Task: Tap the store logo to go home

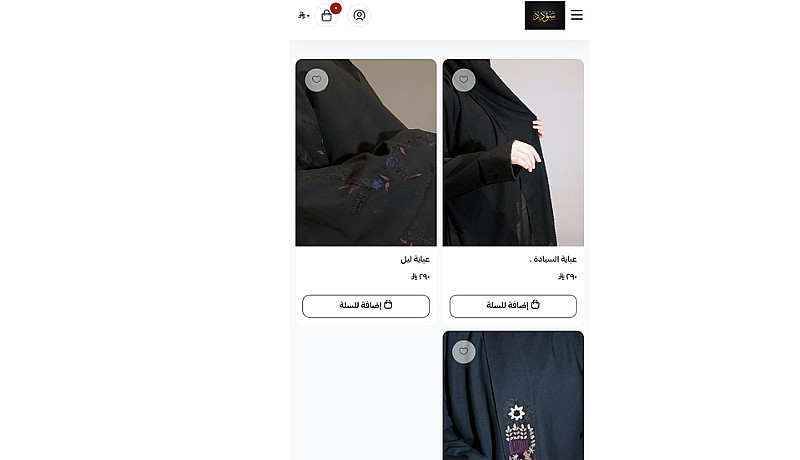Action: click(544, 15)
